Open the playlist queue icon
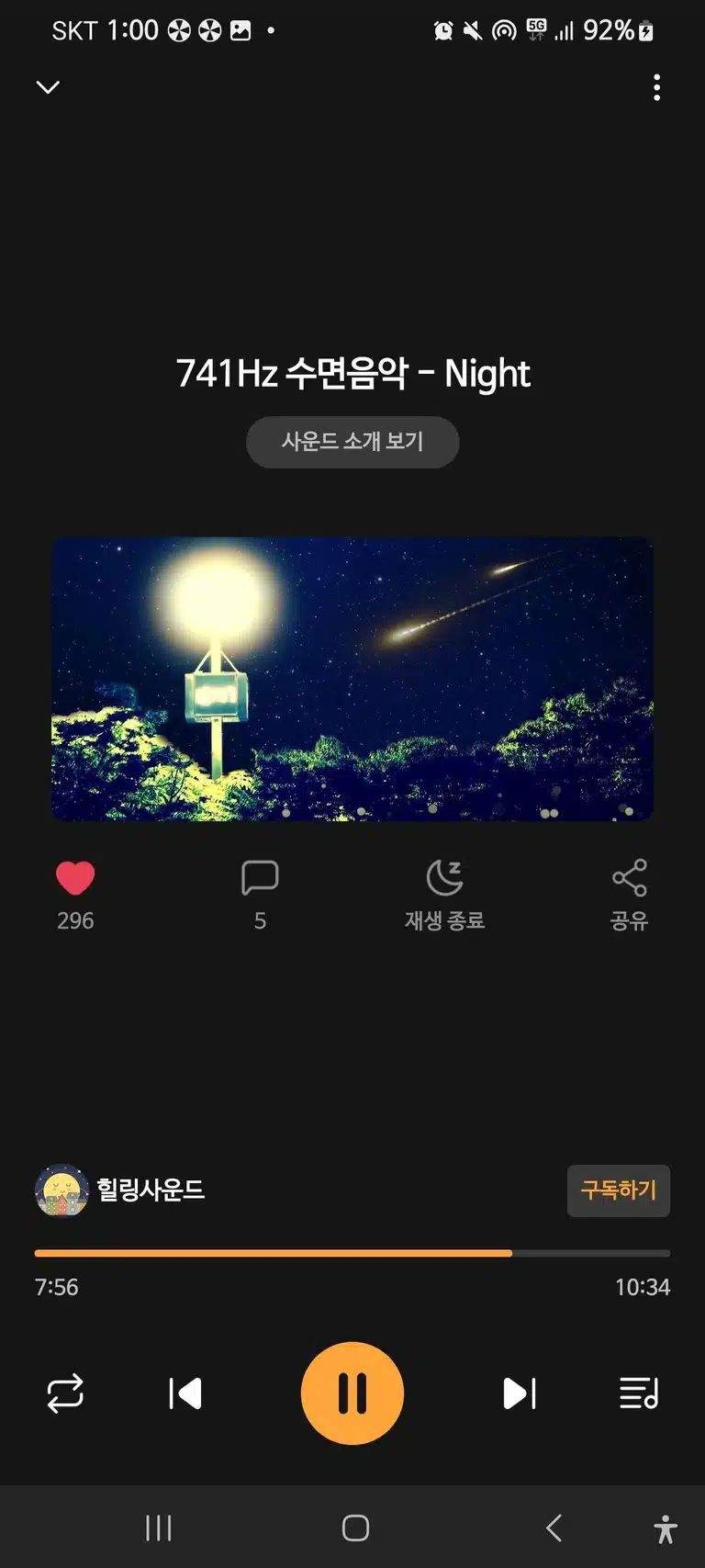Screen dimensions: 705x1568 pos(639,1393)
